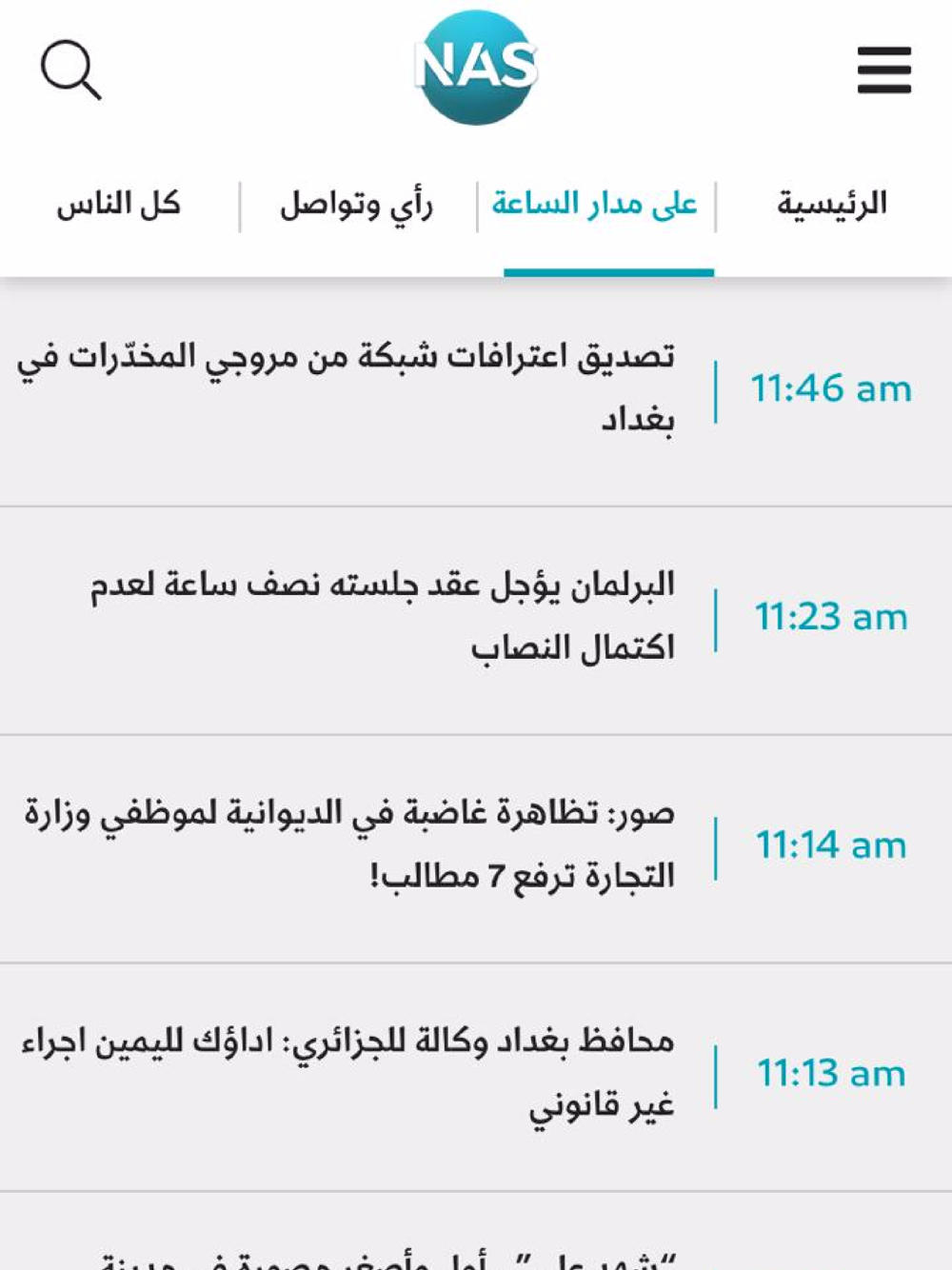This screenshot has width=952, height=1270.
Task: Tap the NAS logo to go home
Action: pyautogui.click(x=476, y=68)
